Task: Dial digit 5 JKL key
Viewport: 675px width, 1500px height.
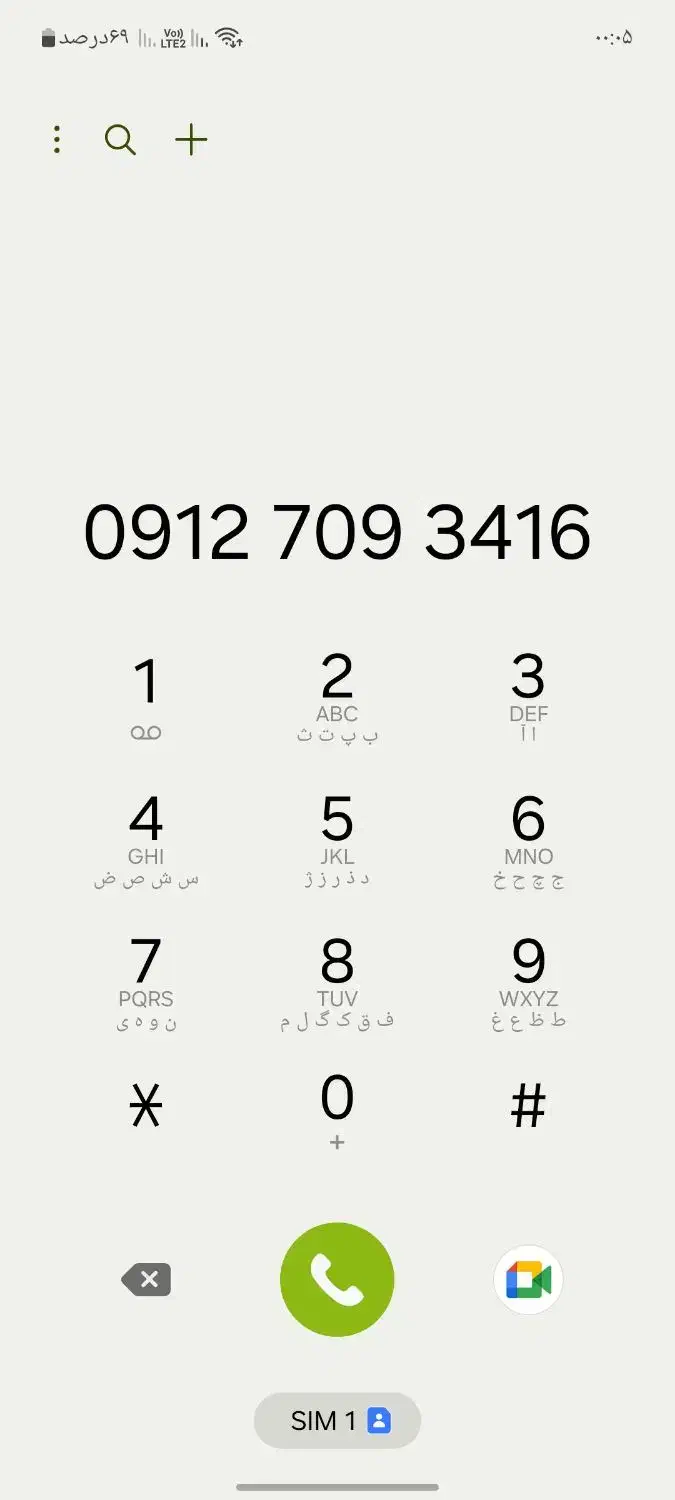Action: 337,840
